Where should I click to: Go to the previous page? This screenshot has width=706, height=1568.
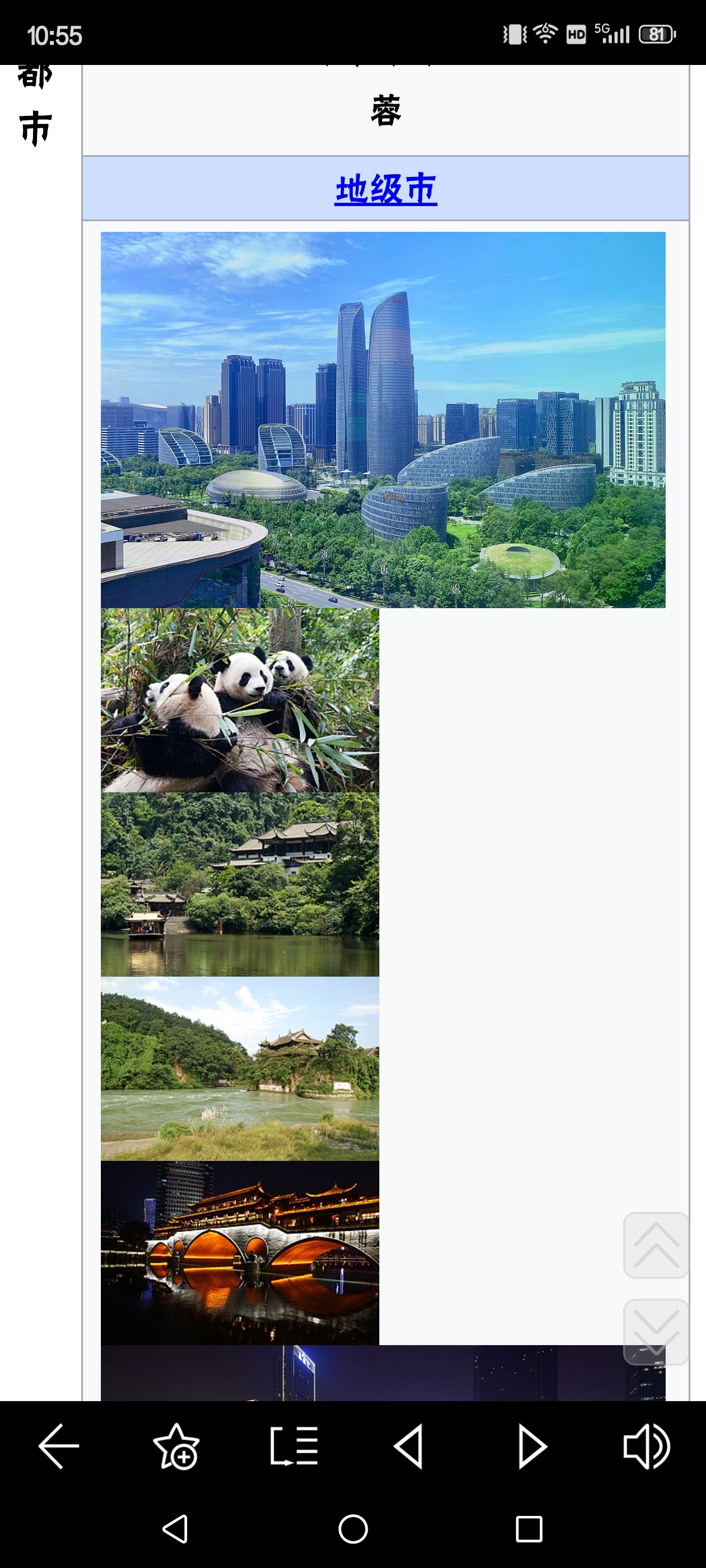click(x=408, y=1446)
